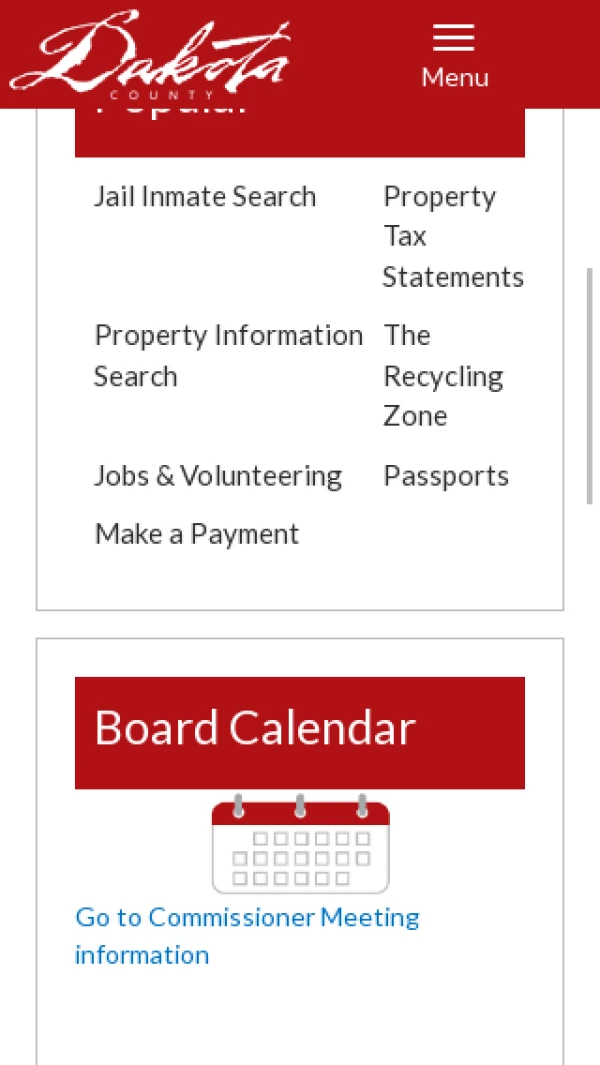This screenshot has width=600, height=1065.
Task: Go to Passports page
Action: coord(446,475)
